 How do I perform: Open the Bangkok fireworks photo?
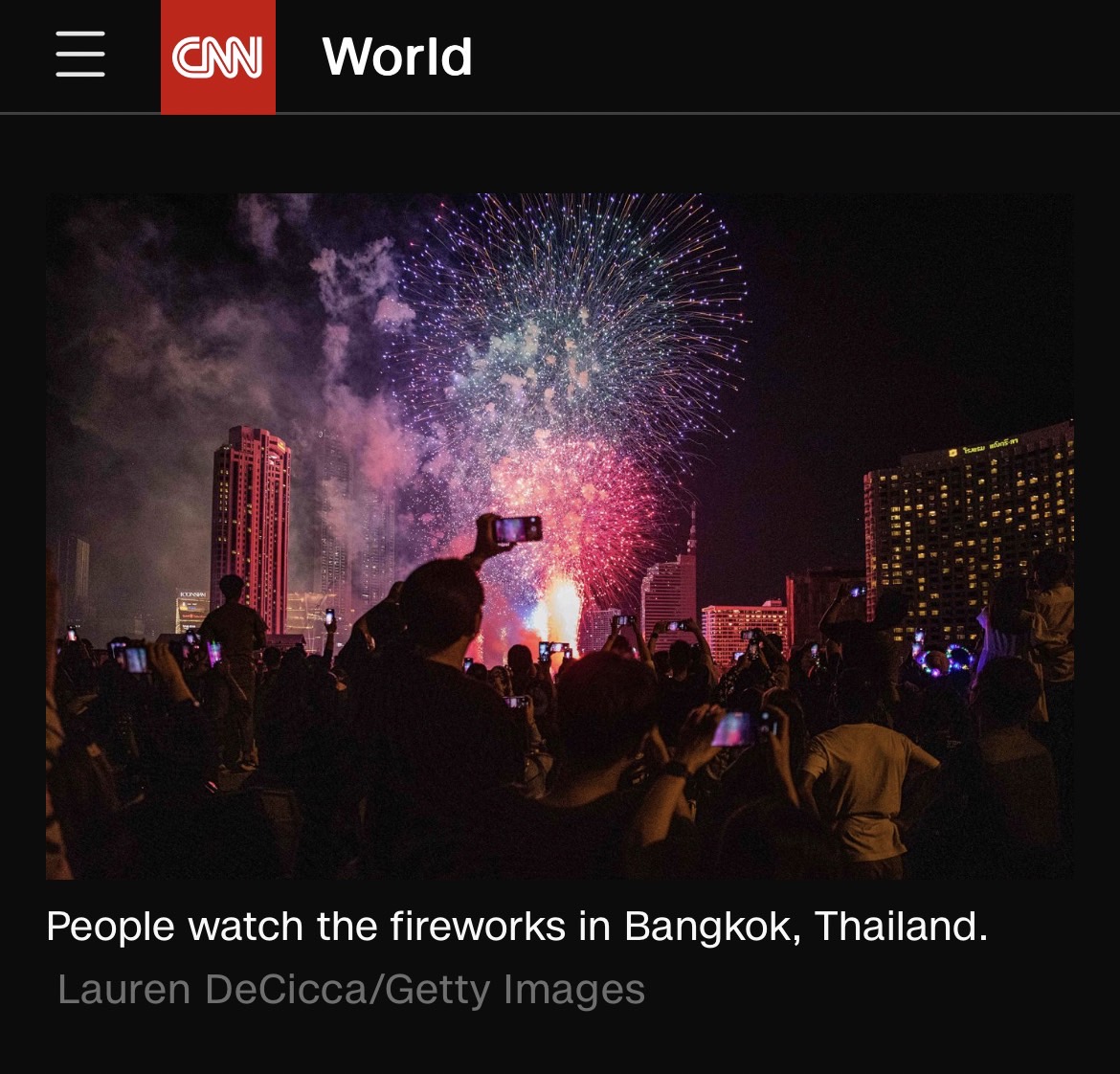click(559, 536)
